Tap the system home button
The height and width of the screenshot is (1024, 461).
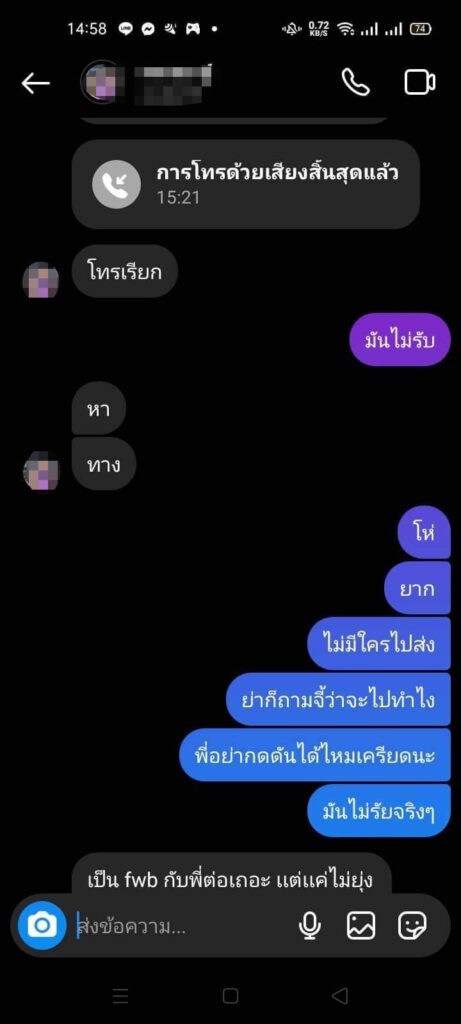coord(230,996)
